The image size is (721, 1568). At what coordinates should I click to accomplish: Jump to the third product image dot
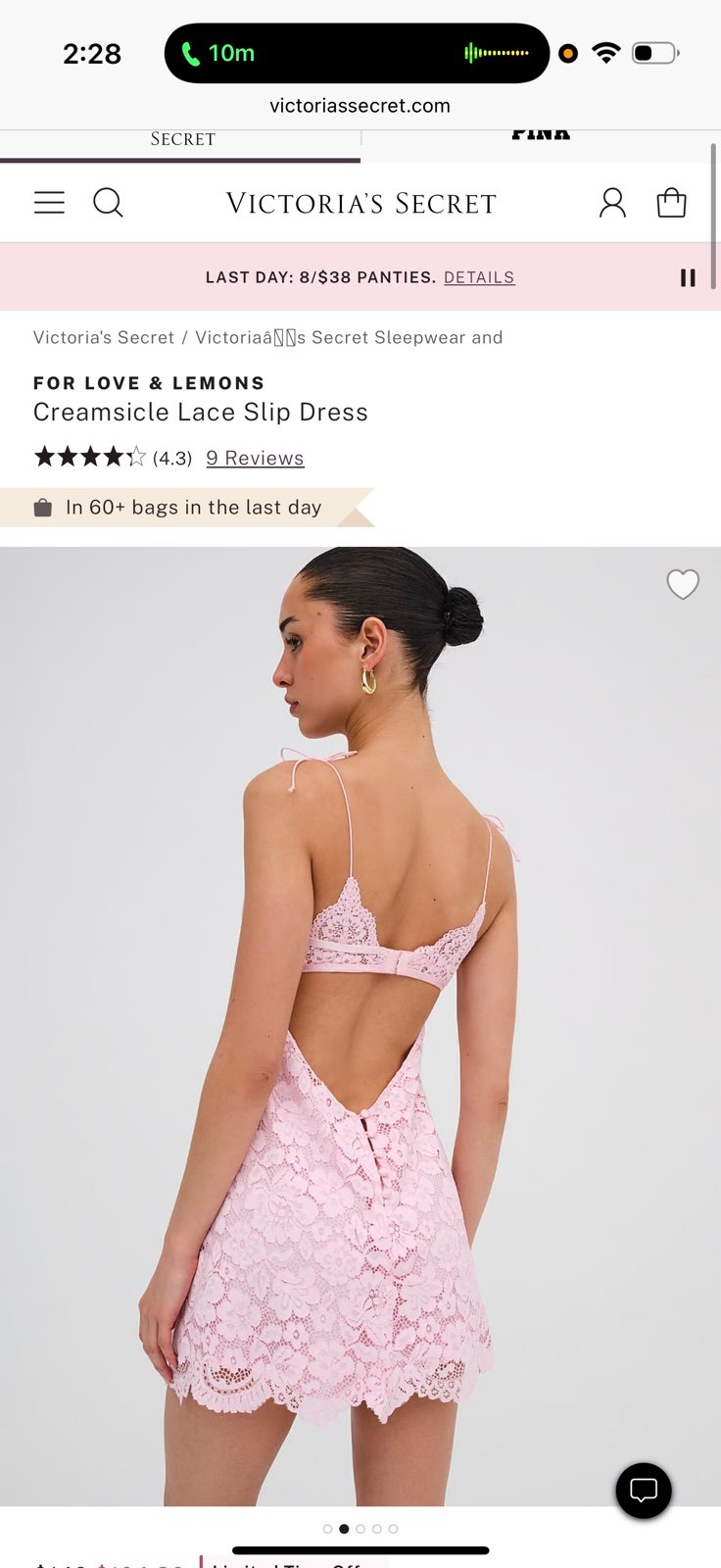(x=360, y=1529)
